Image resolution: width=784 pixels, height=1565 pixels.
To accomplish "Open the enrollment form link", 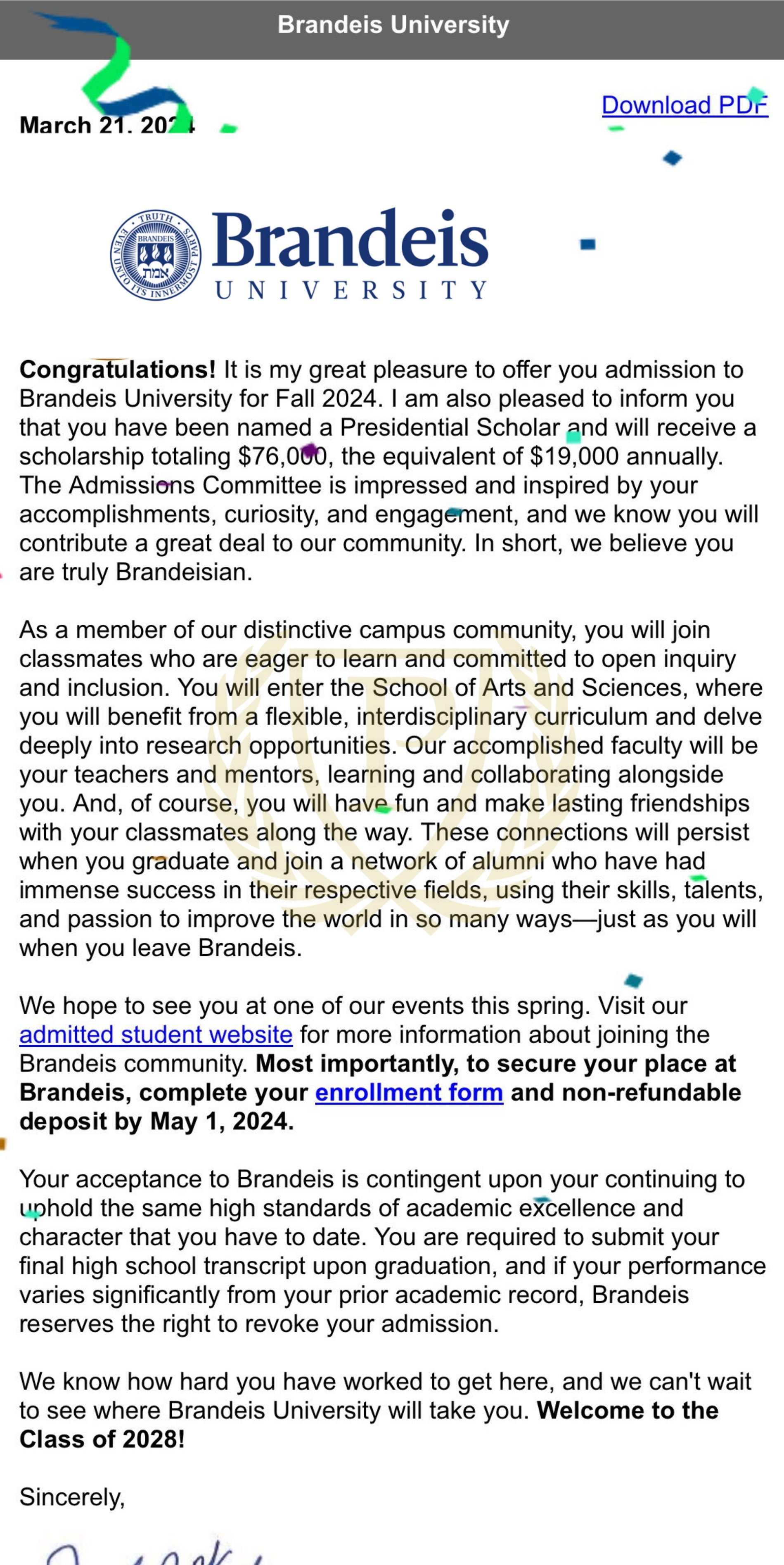I will [x=409, y=1092].
